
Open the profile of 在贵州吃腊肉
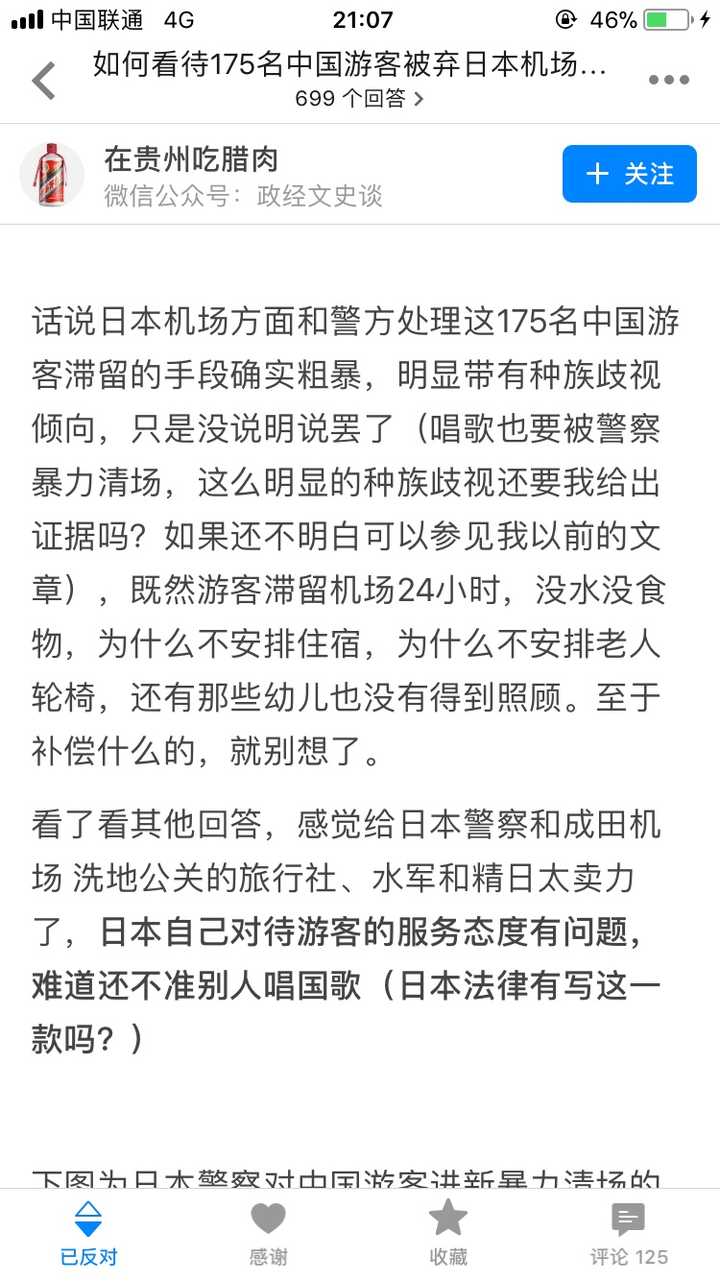190,160
